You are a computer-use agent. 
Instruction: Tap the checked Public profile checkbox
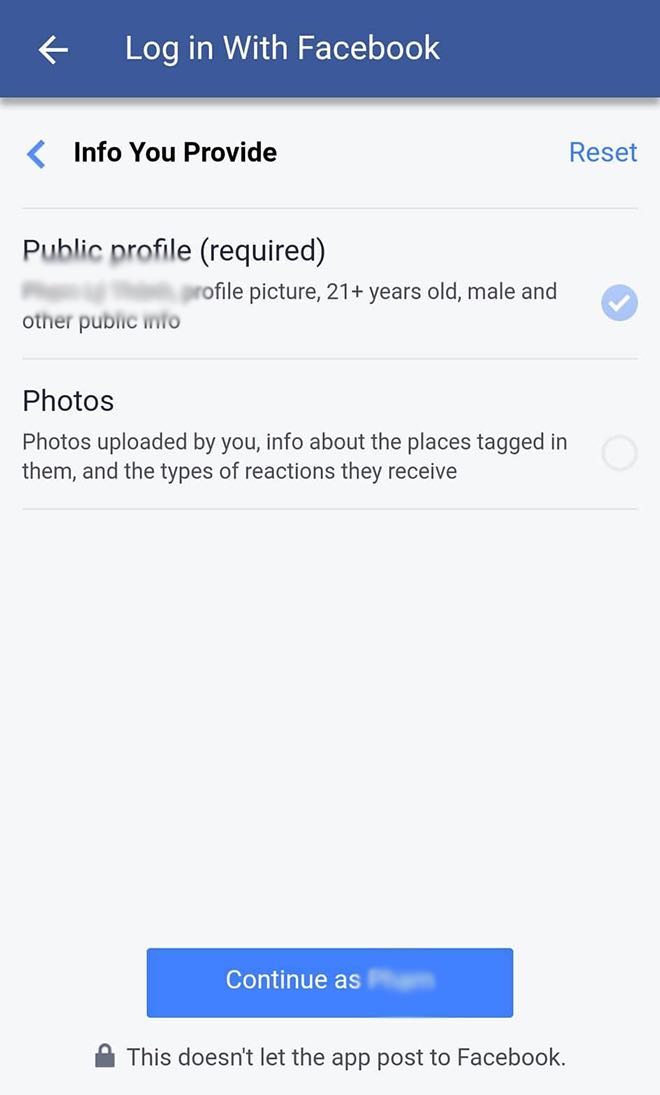(x=619, y=302)
